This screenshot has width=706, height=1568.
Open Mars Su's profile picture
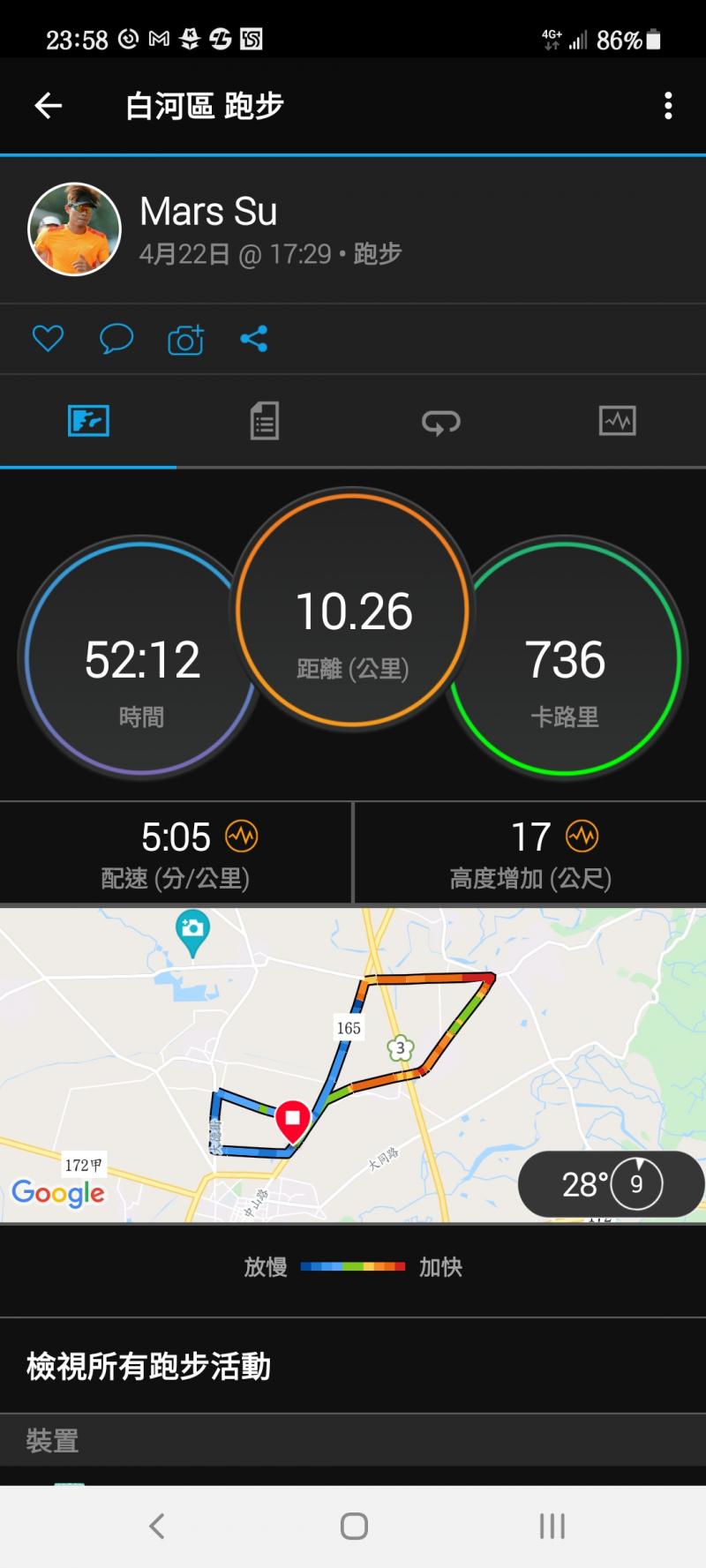point(74,229)
